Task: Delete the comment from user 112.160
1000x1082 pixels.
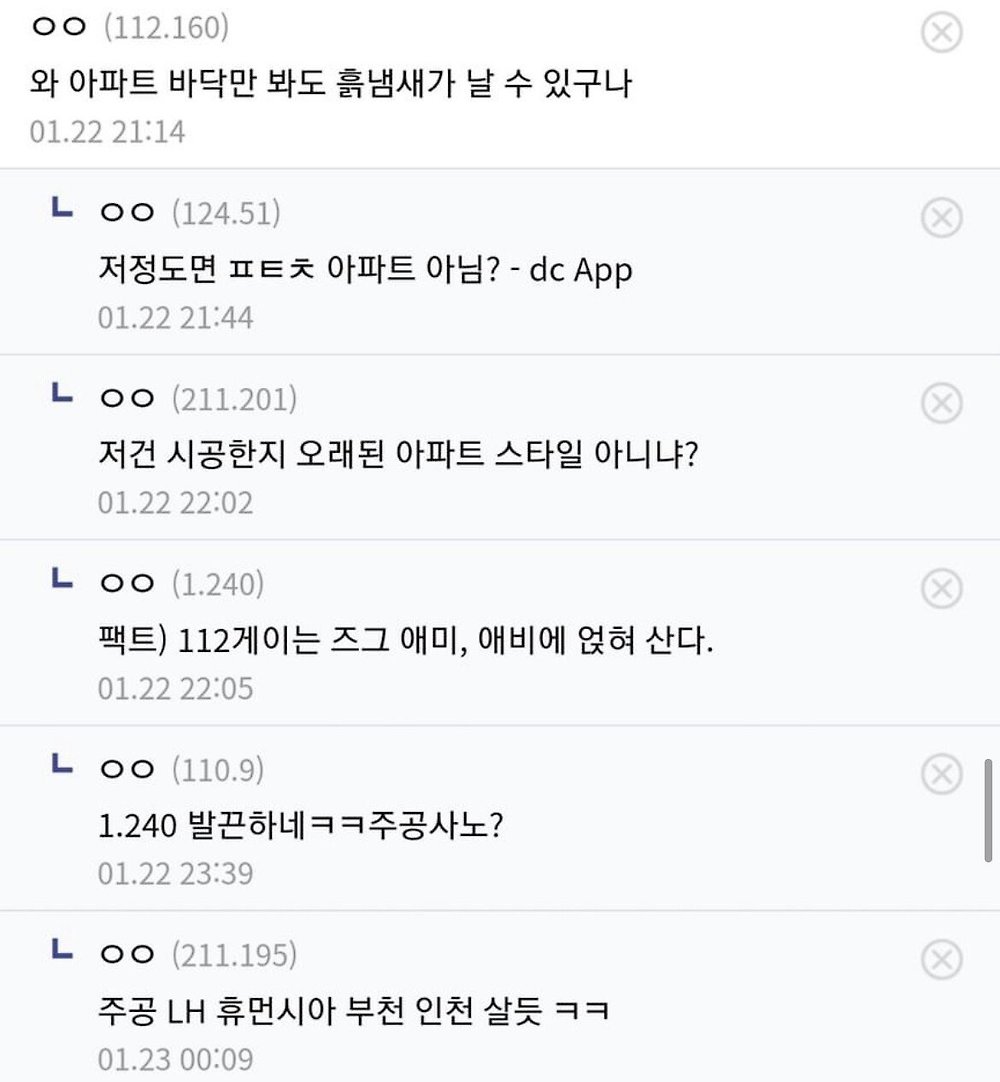Action: click(x=940, y=33)
